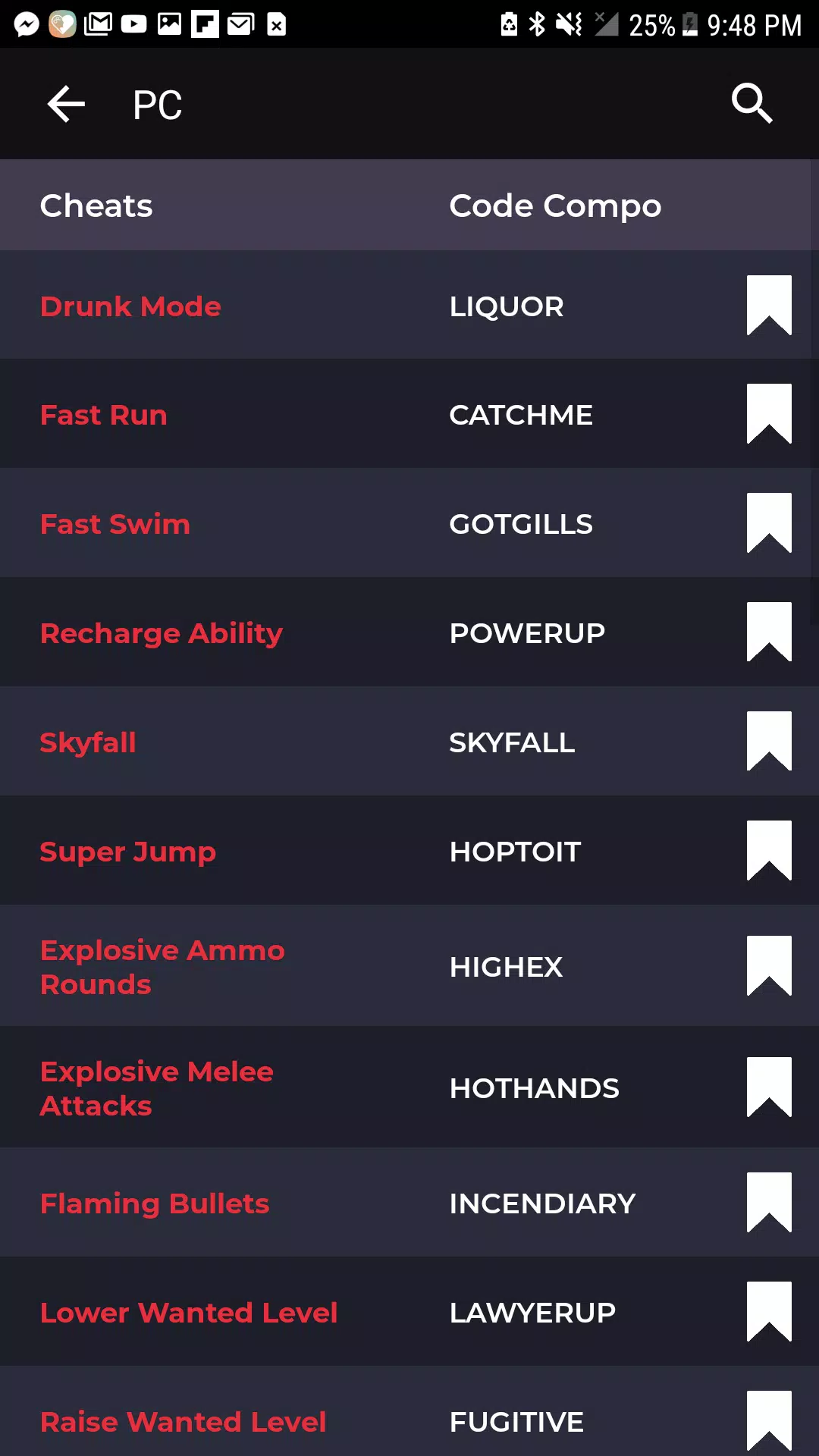This screenshot has height=1456, width=819.
Task: Tap the CATCHME code text
Action: 521,414
